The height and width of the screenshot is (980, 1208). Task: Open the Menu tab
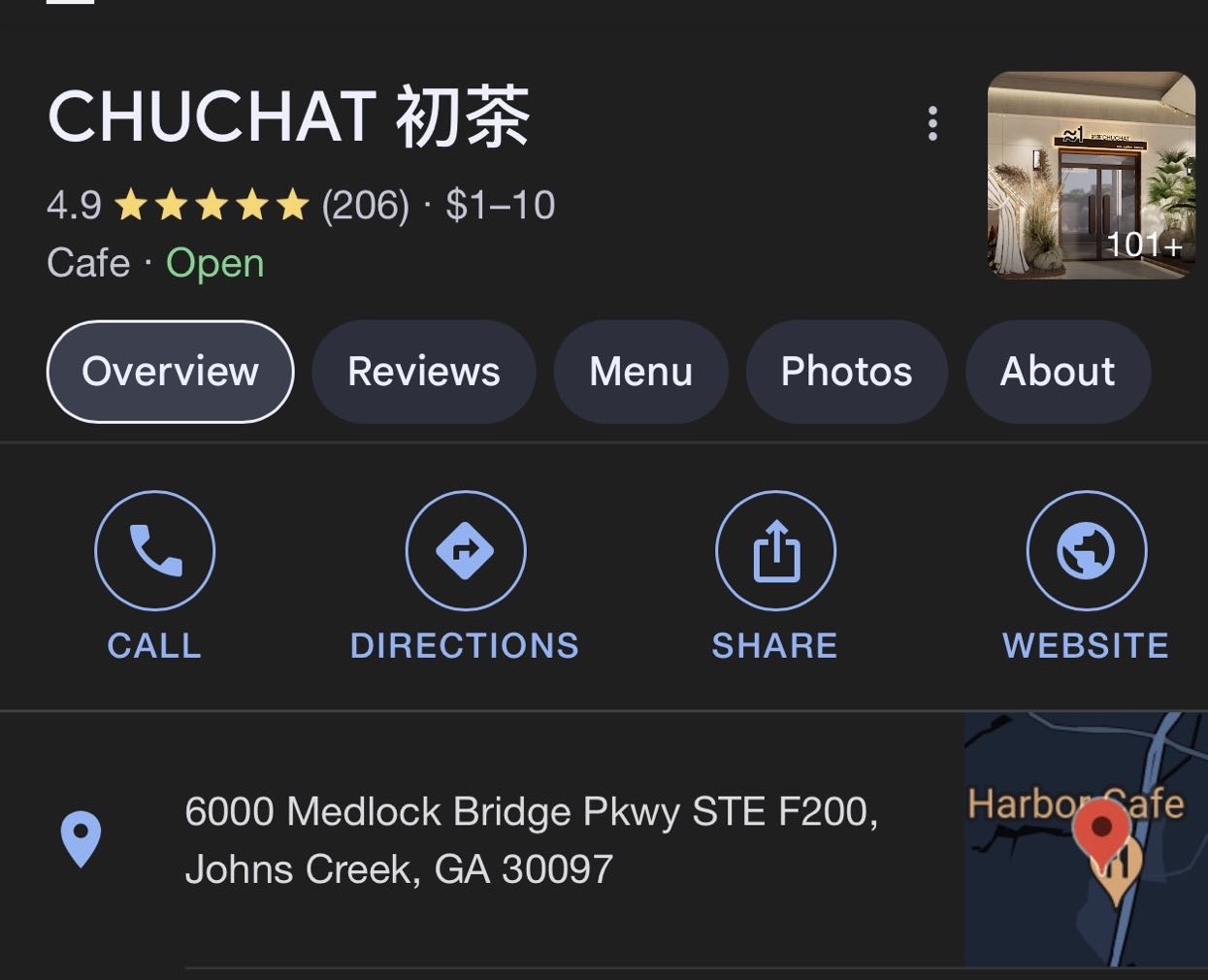640,372
